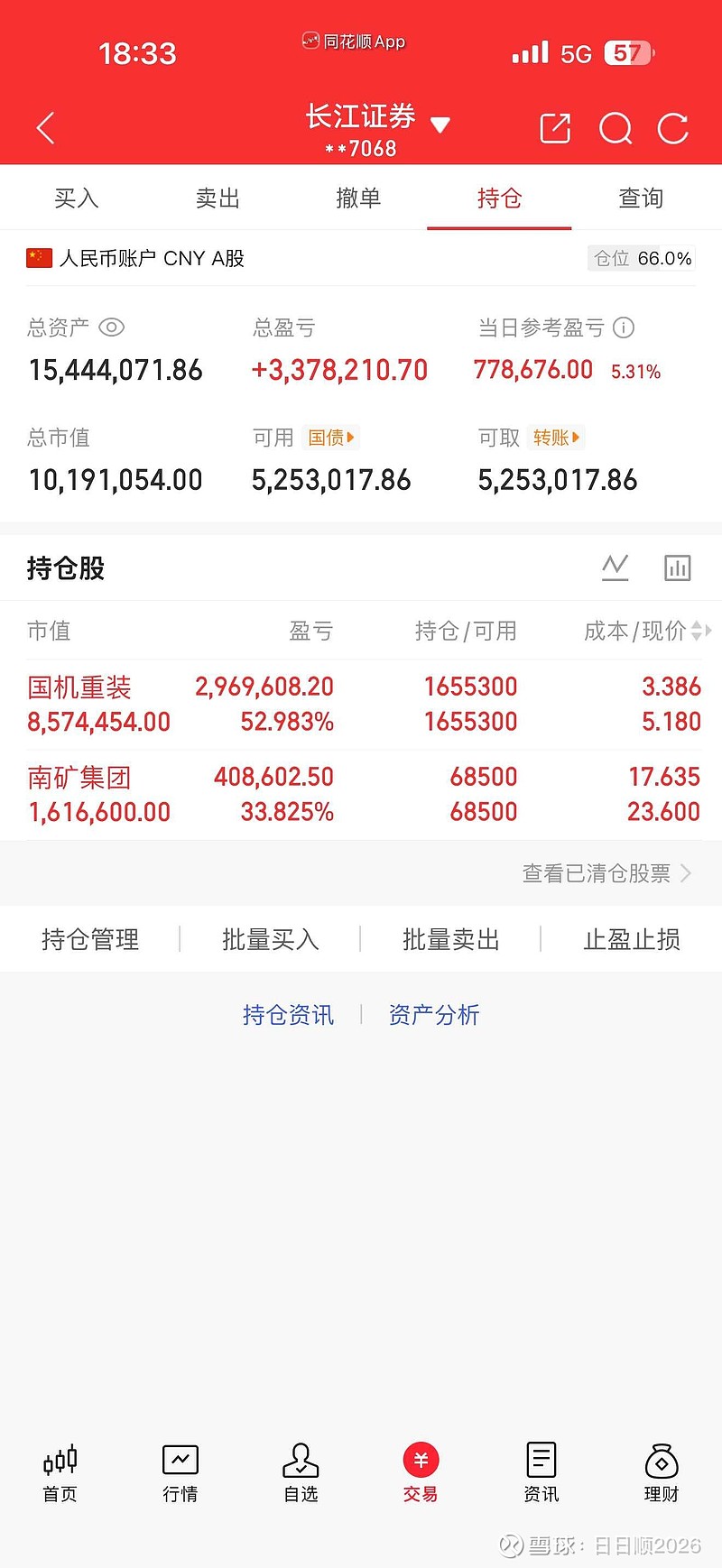Viewport: 722px width, 1568px height.
Task: View 查看已清仓股票 link
Action: click(606, 873)
